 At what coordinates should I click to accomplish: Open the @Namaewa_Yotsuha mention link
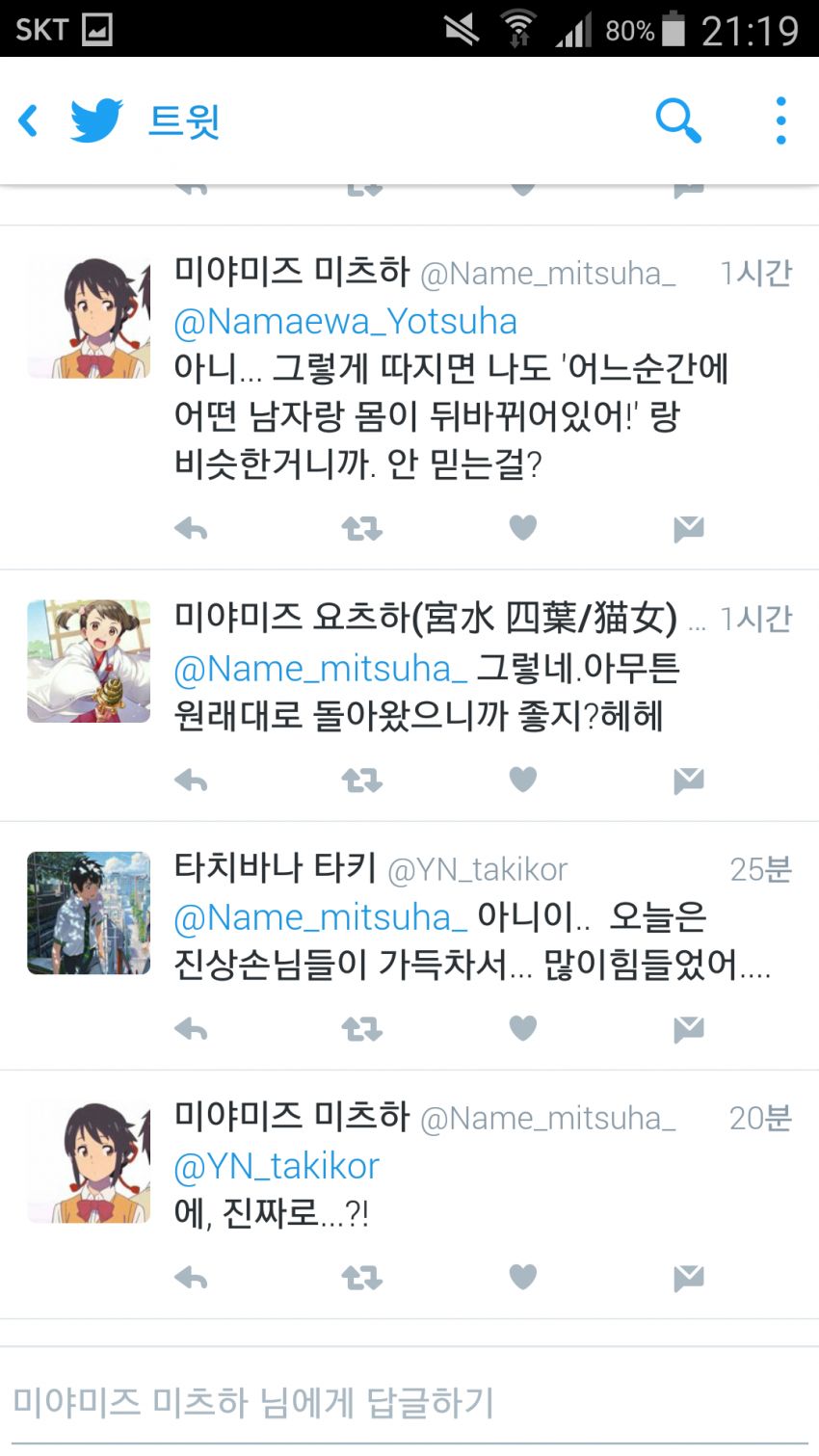345,322
